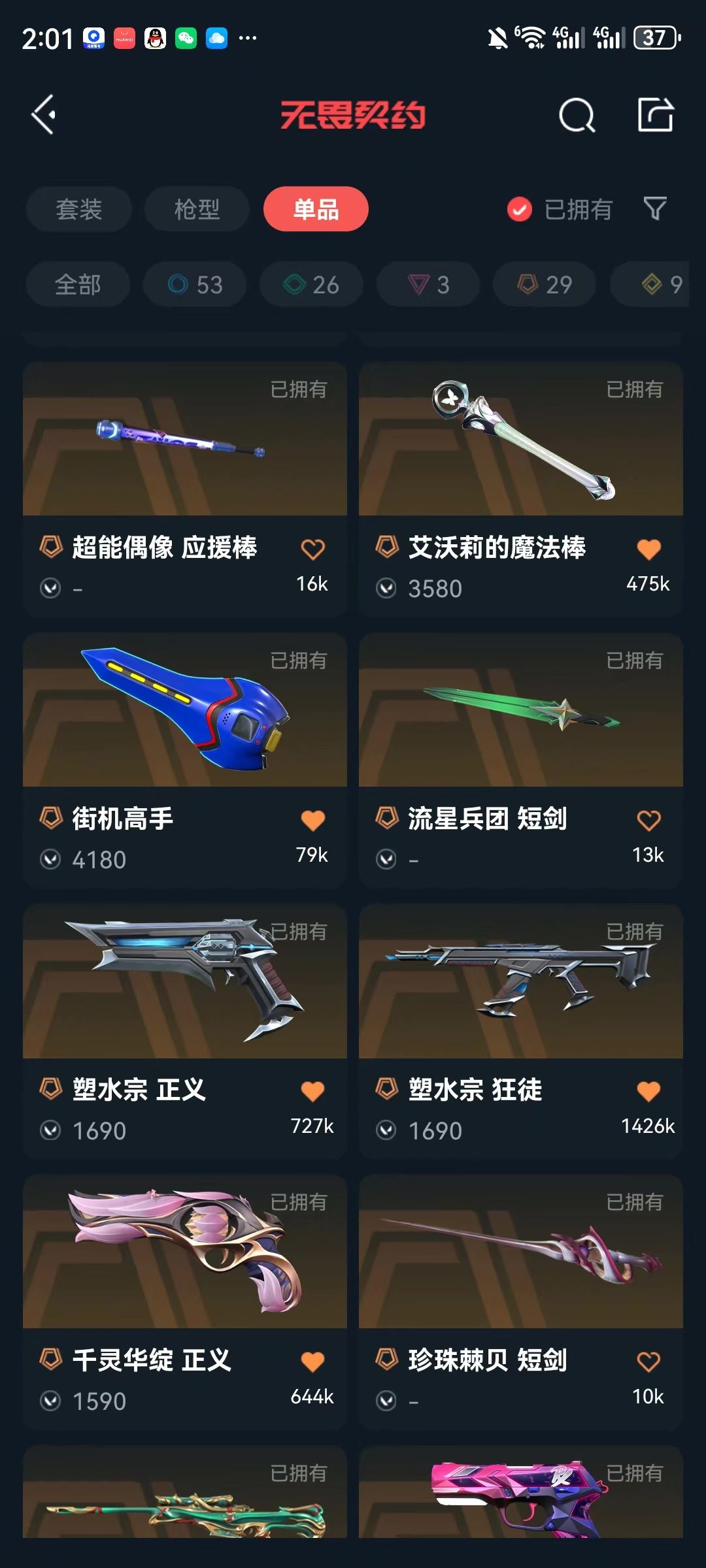Like the 超能偶像 应援棒 item

pyautogui.click(x=312, y=549)
